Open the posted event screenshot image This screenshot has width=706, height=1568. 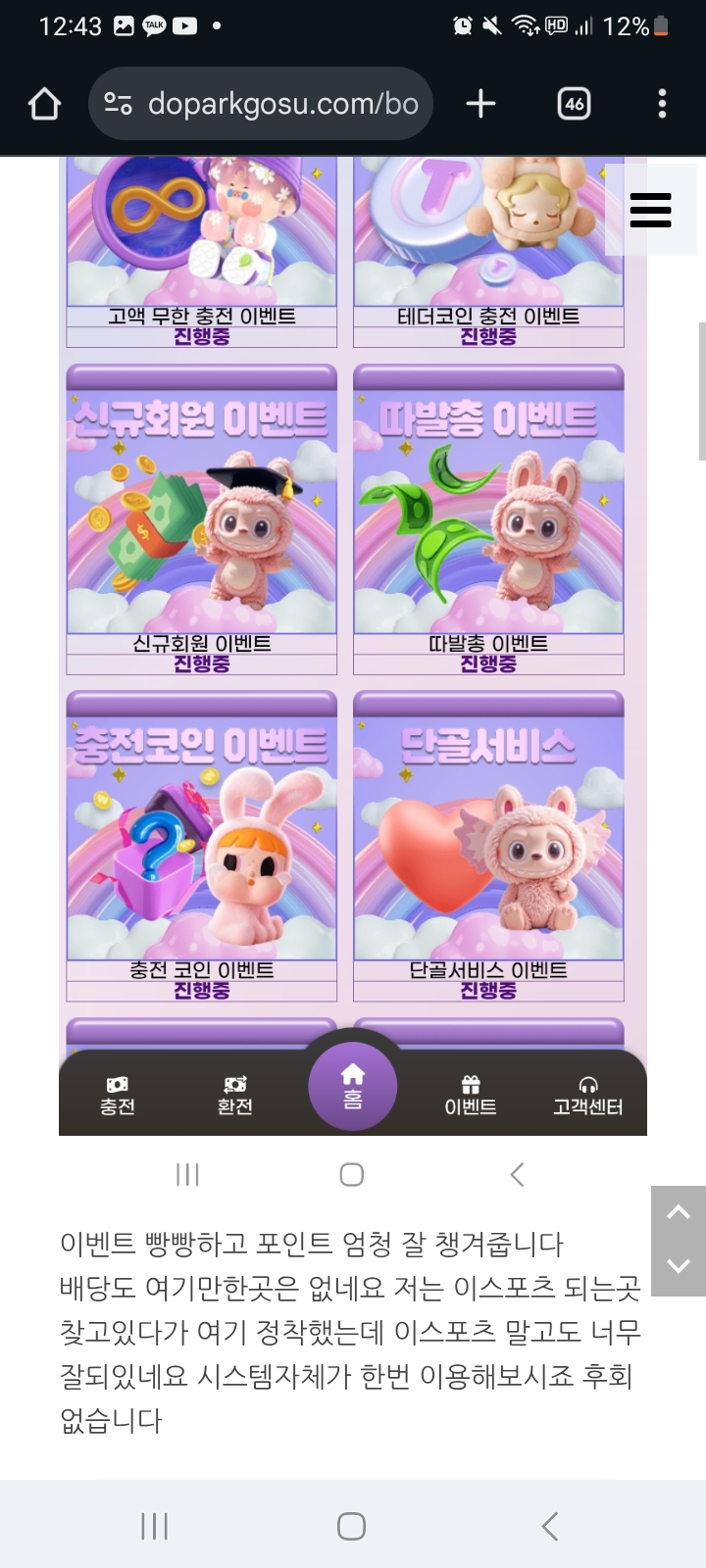point(353,637)
